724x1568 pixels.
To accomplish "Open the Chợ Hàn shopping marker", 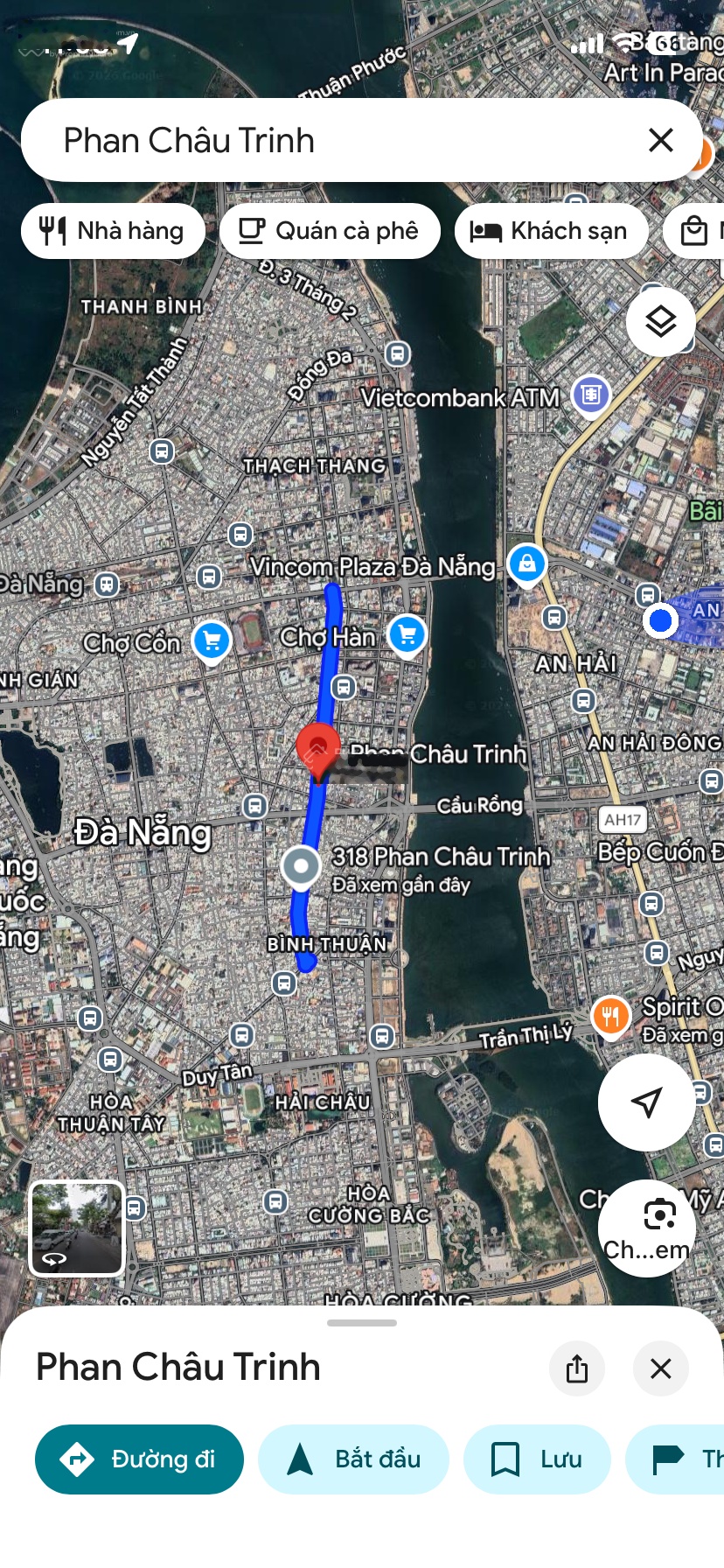I will 407,635.
